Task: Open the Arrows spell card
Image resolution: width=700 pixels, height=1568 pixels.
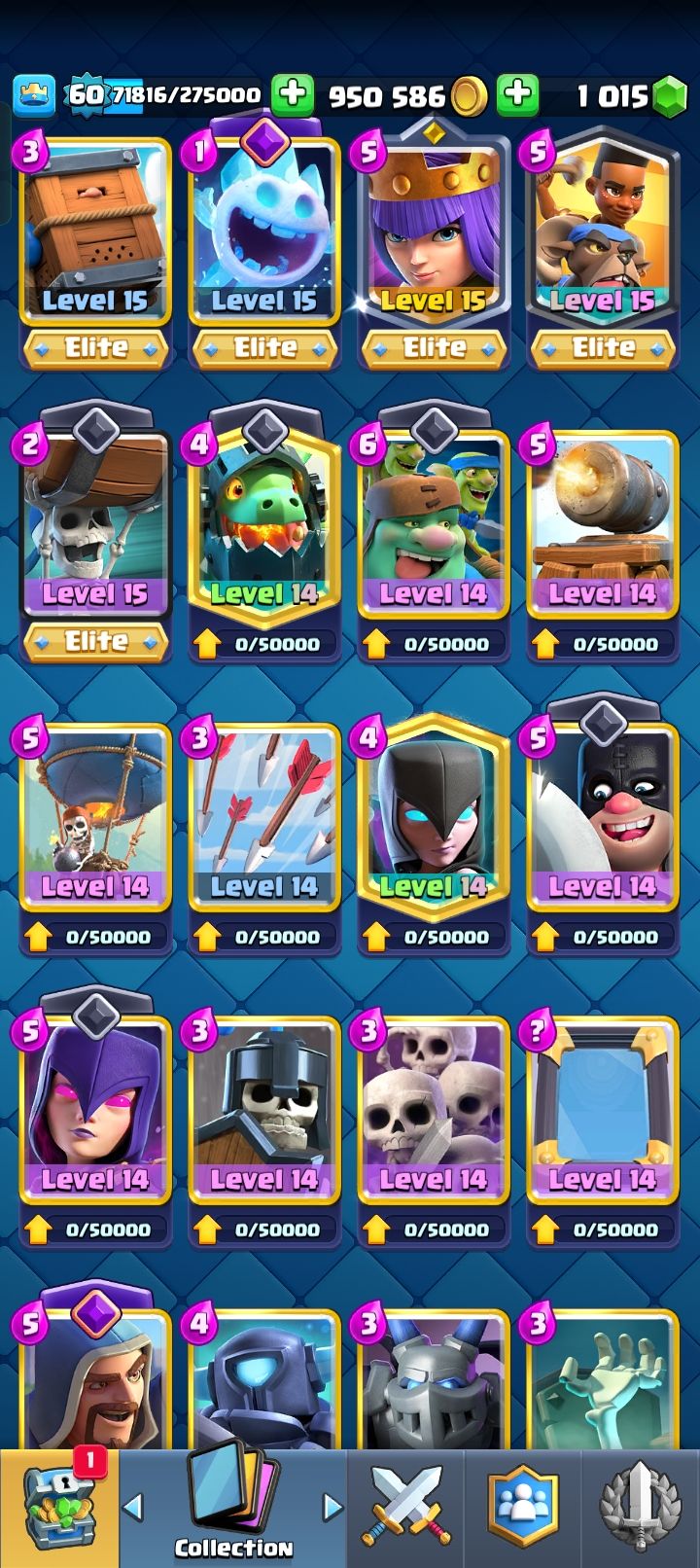Action: tap(263, 817)
